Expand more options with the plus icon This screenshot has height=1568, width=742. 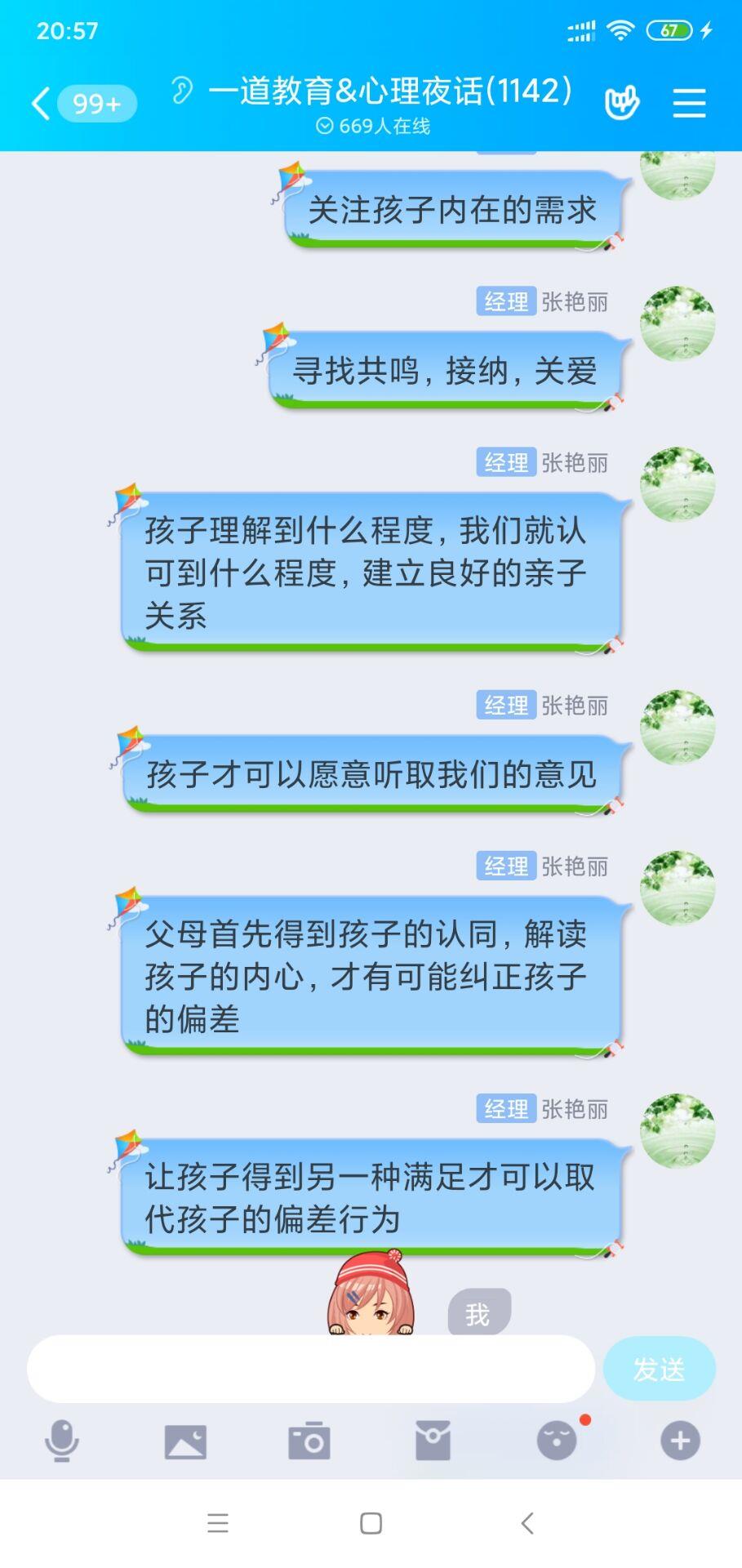tap(680, 1441)
